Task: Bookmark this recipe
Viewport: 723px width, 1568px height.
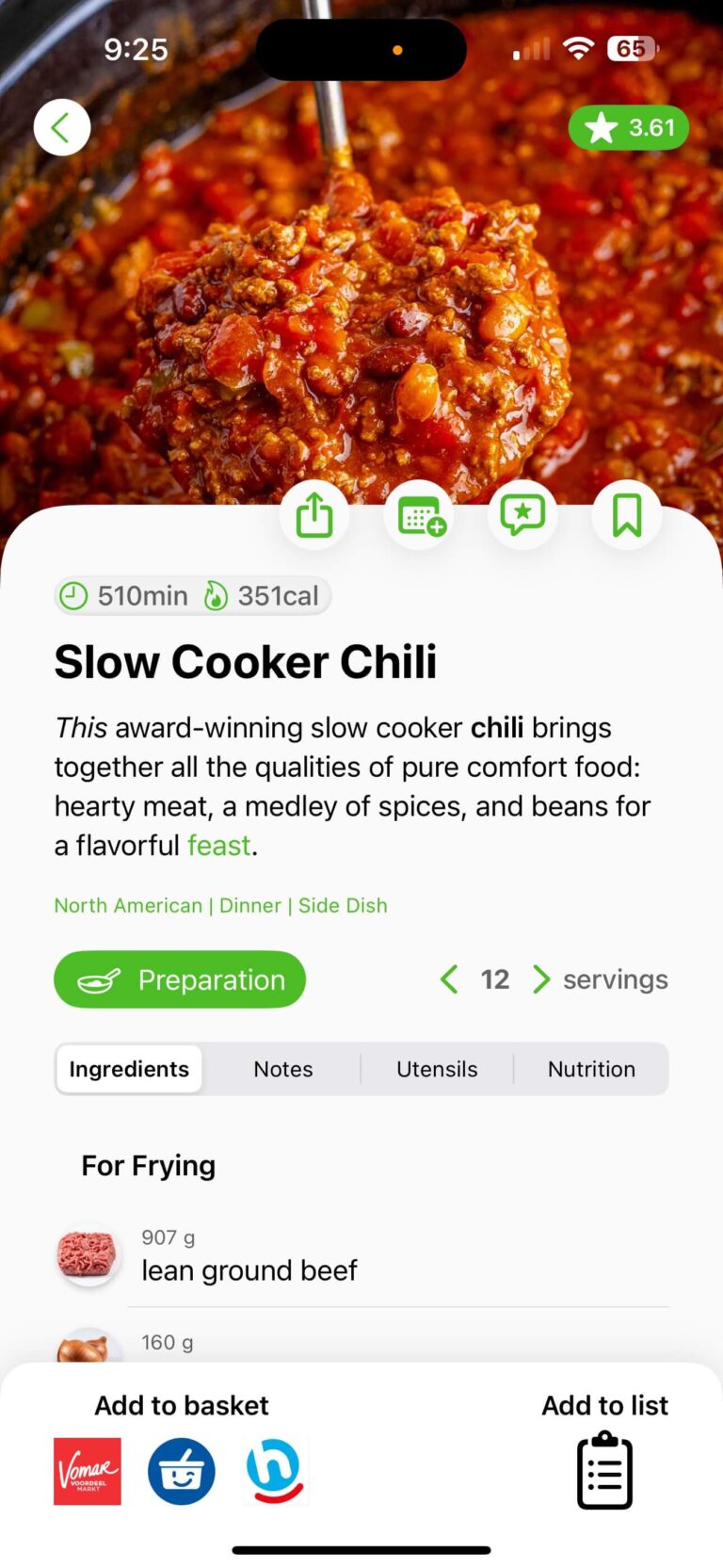Action: click(627, 516)
